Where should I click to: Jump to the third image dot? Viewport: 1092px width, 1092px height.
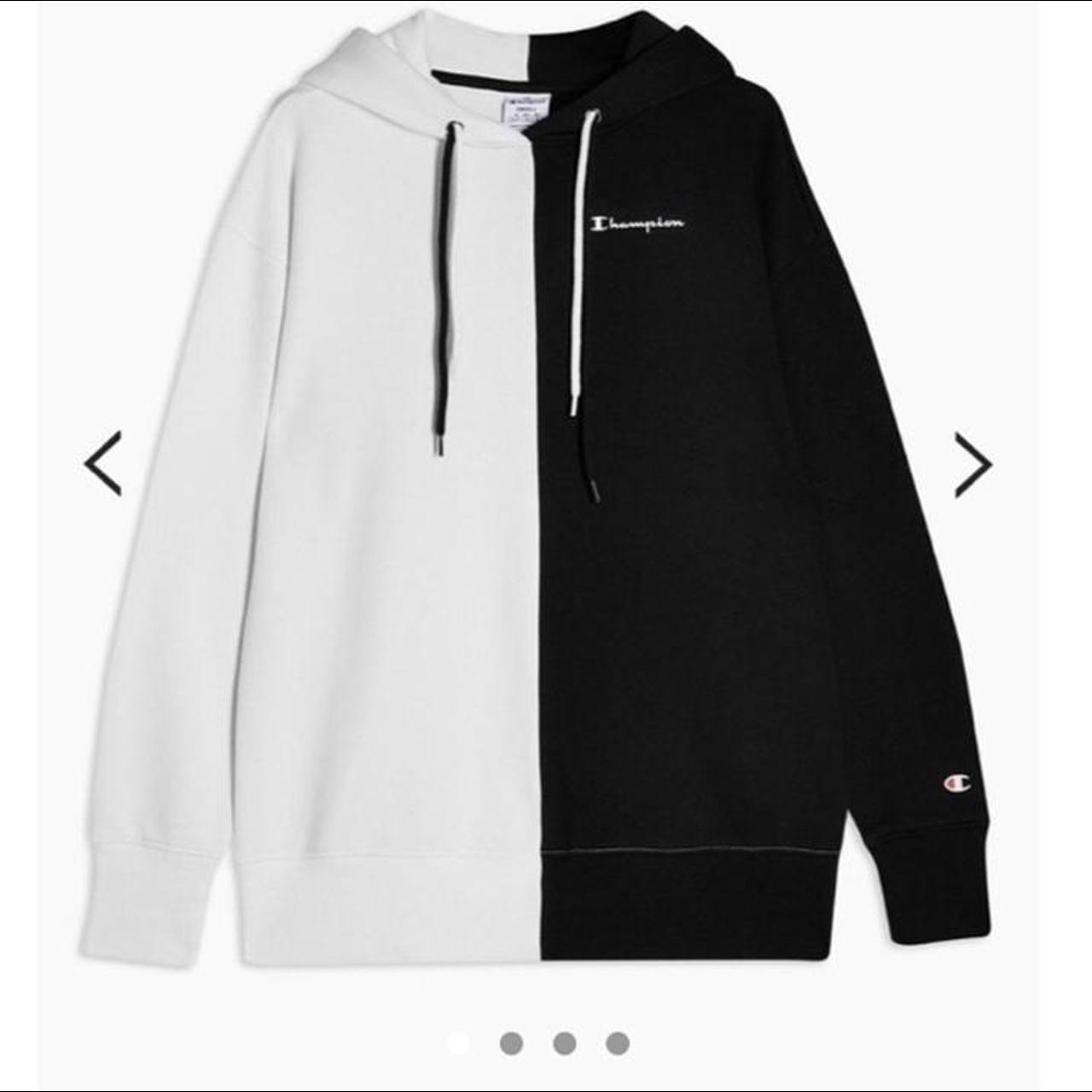564,1043
